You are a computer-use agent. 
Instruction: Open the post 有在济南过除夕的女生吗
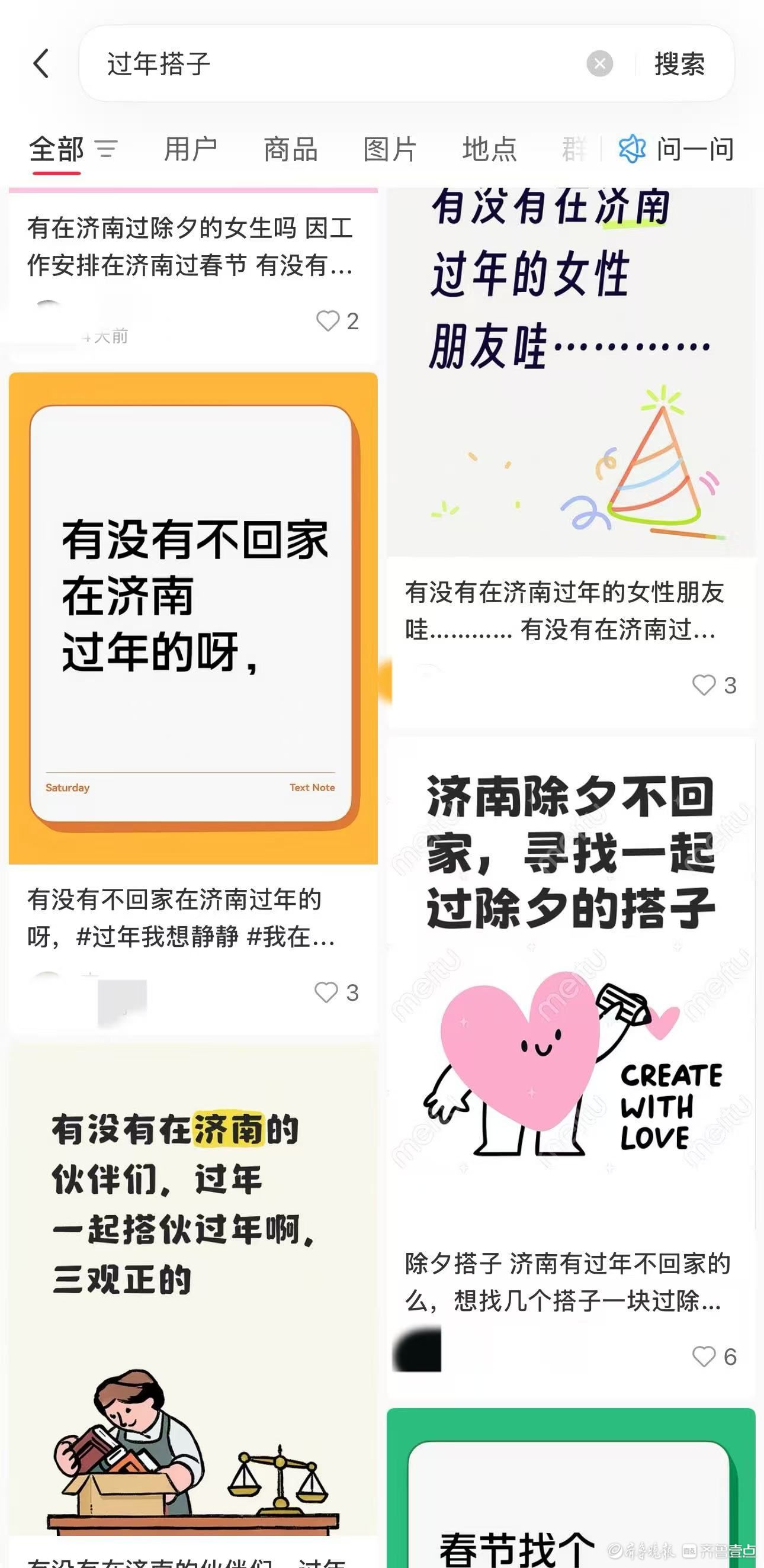click(x=190, y=246)
